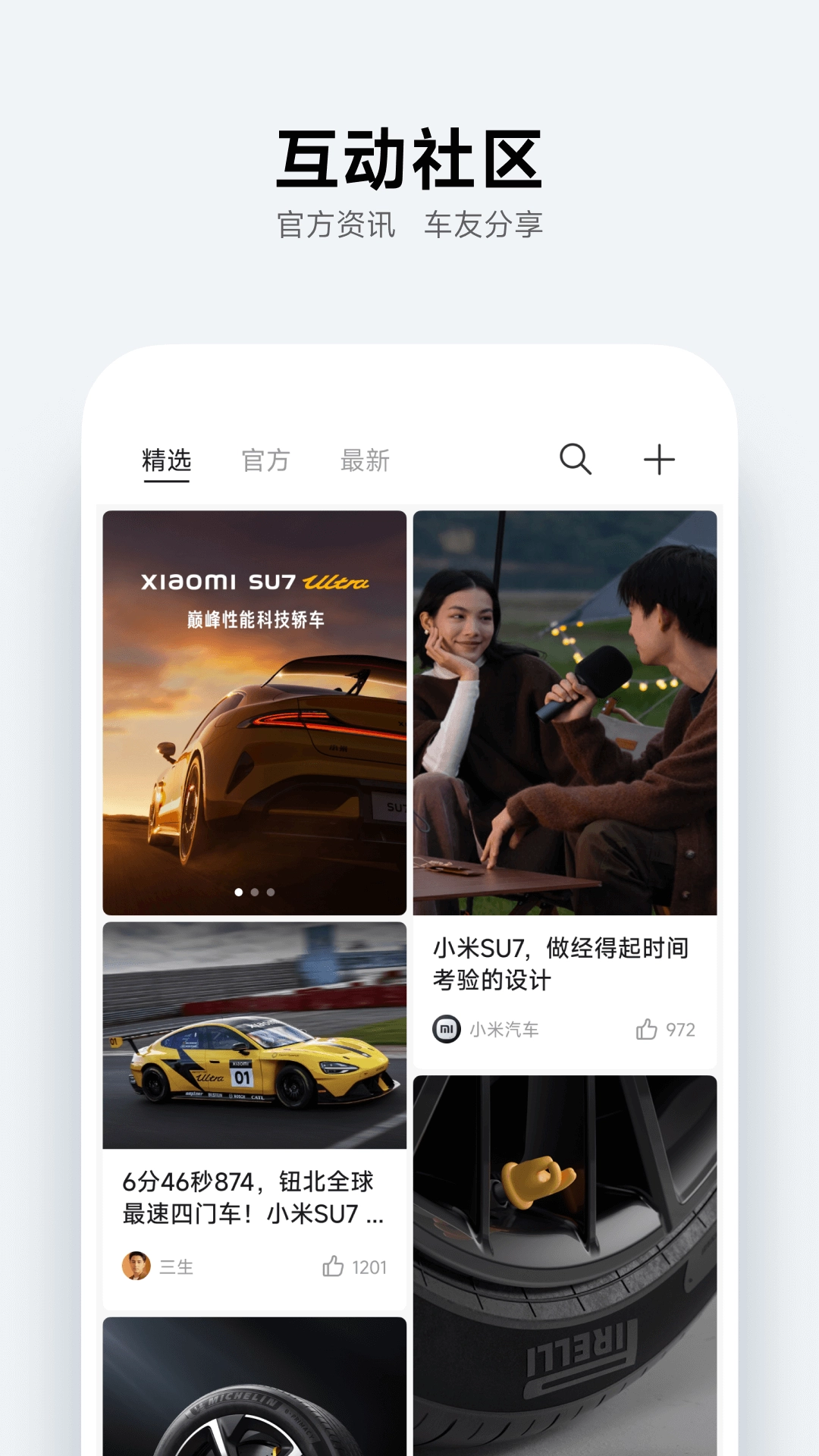Viewport: 819px width, 1456px height.
Task: Switch to the 最新 tab
Action: point(365,459)
